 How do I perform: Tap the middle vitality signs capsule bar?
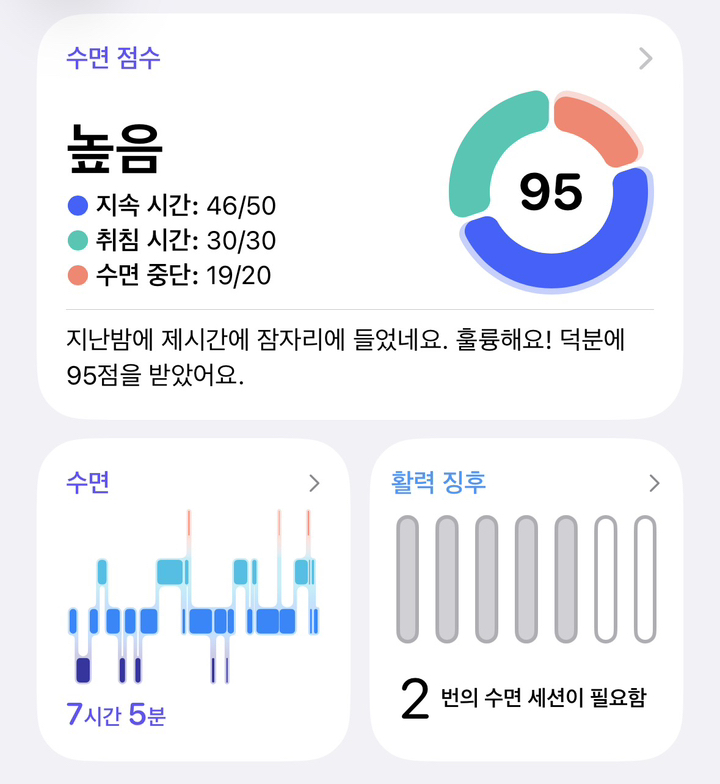[525, 575]
